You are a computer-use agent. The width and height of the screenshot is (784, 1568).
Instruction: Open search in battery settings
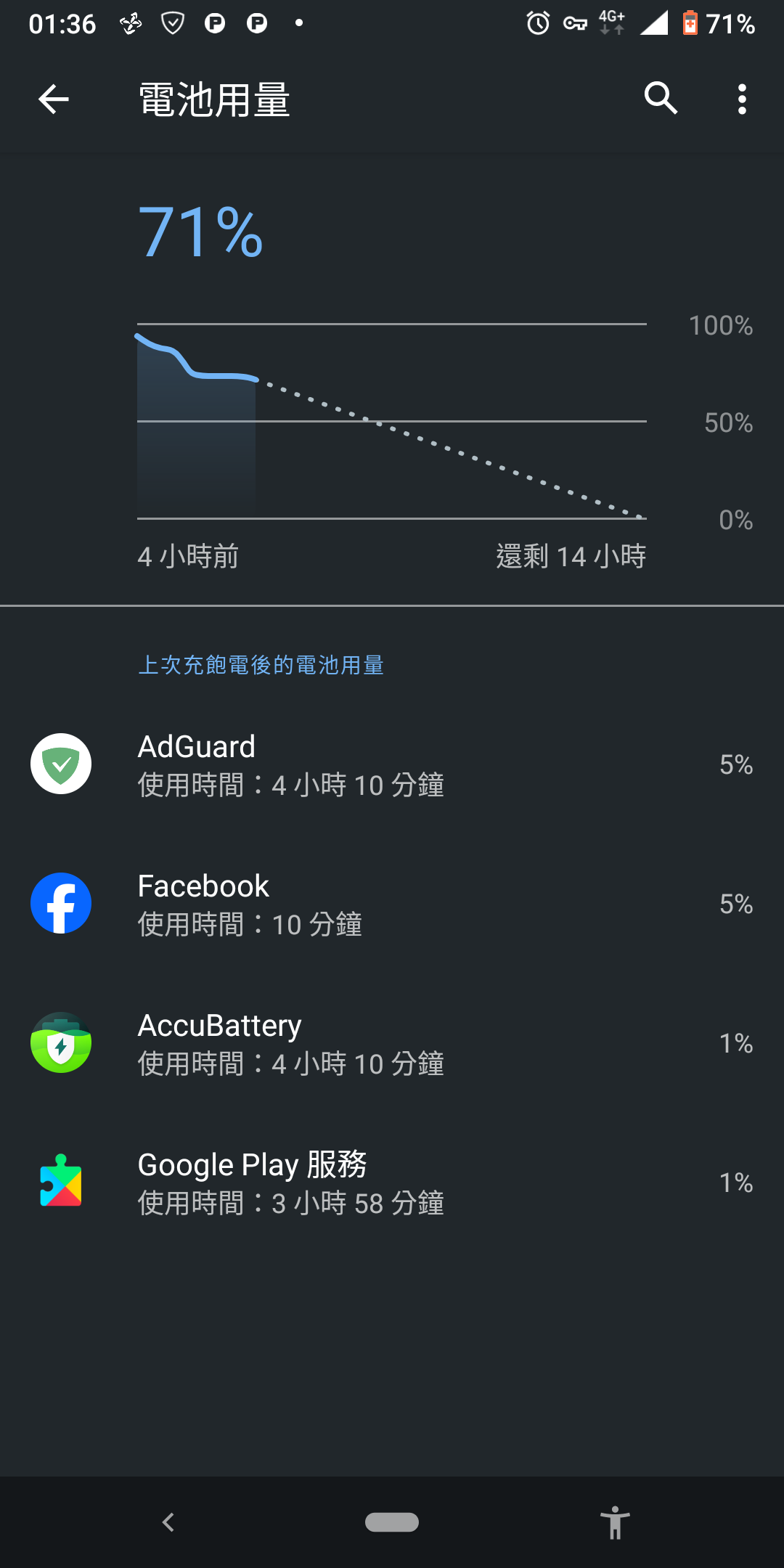pyautogui.click(x=661, y=99)
